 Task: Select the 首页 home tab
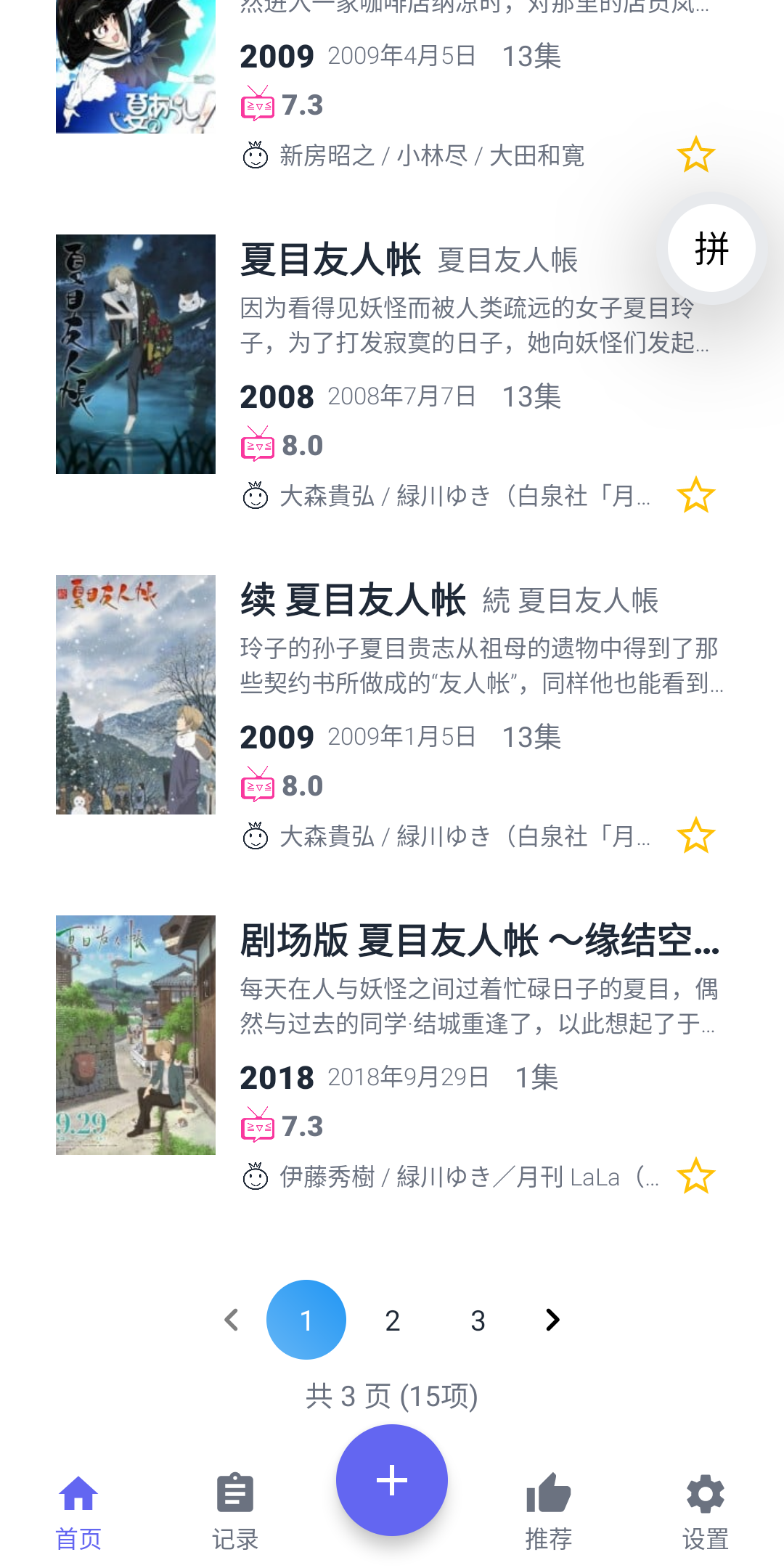click(78, 1511)
